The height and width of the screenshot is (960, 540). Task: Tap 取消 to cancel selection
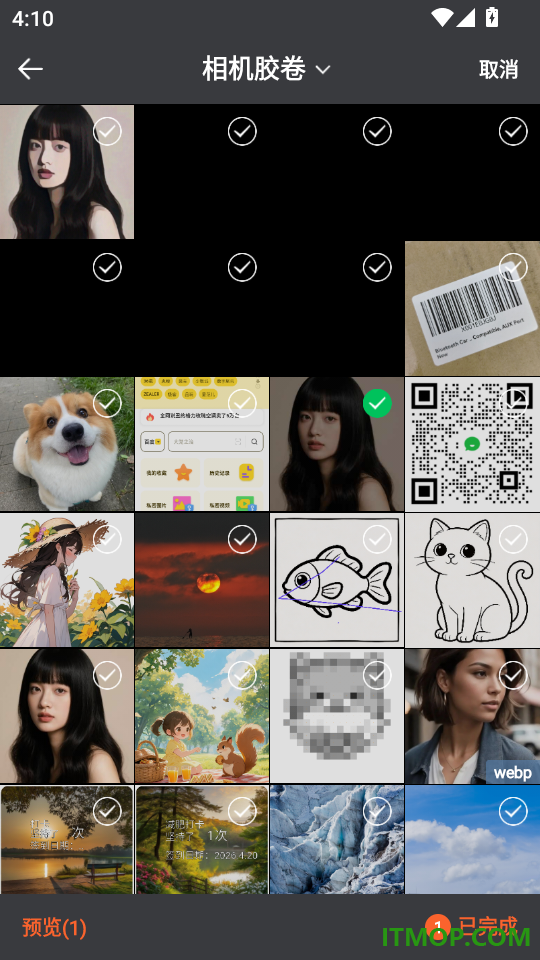pyautogui.click(x=498, y=69)
